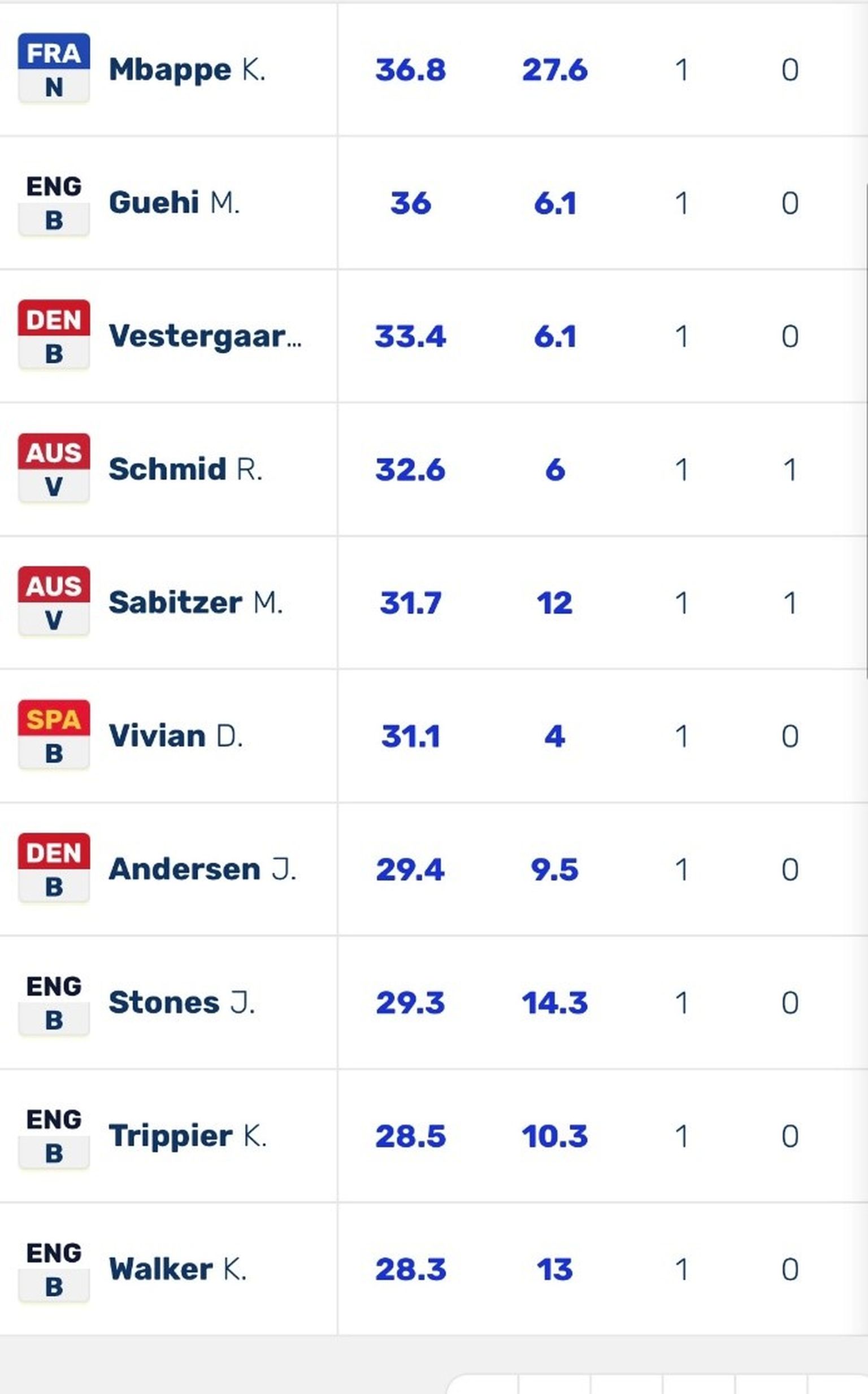Open Guehi M. player row
The image size is (868, 1394).
pos(174,203)
